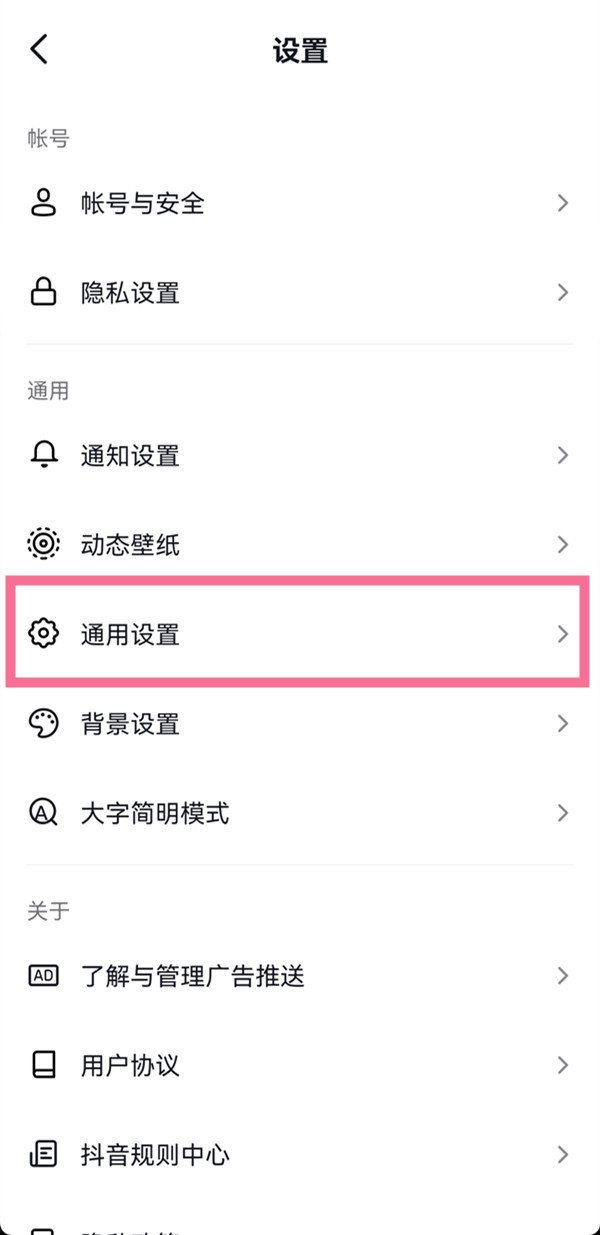This screenshot has width=600, height=1235.
Task: Select 大字简明模式 row
Action: point(298,812)
